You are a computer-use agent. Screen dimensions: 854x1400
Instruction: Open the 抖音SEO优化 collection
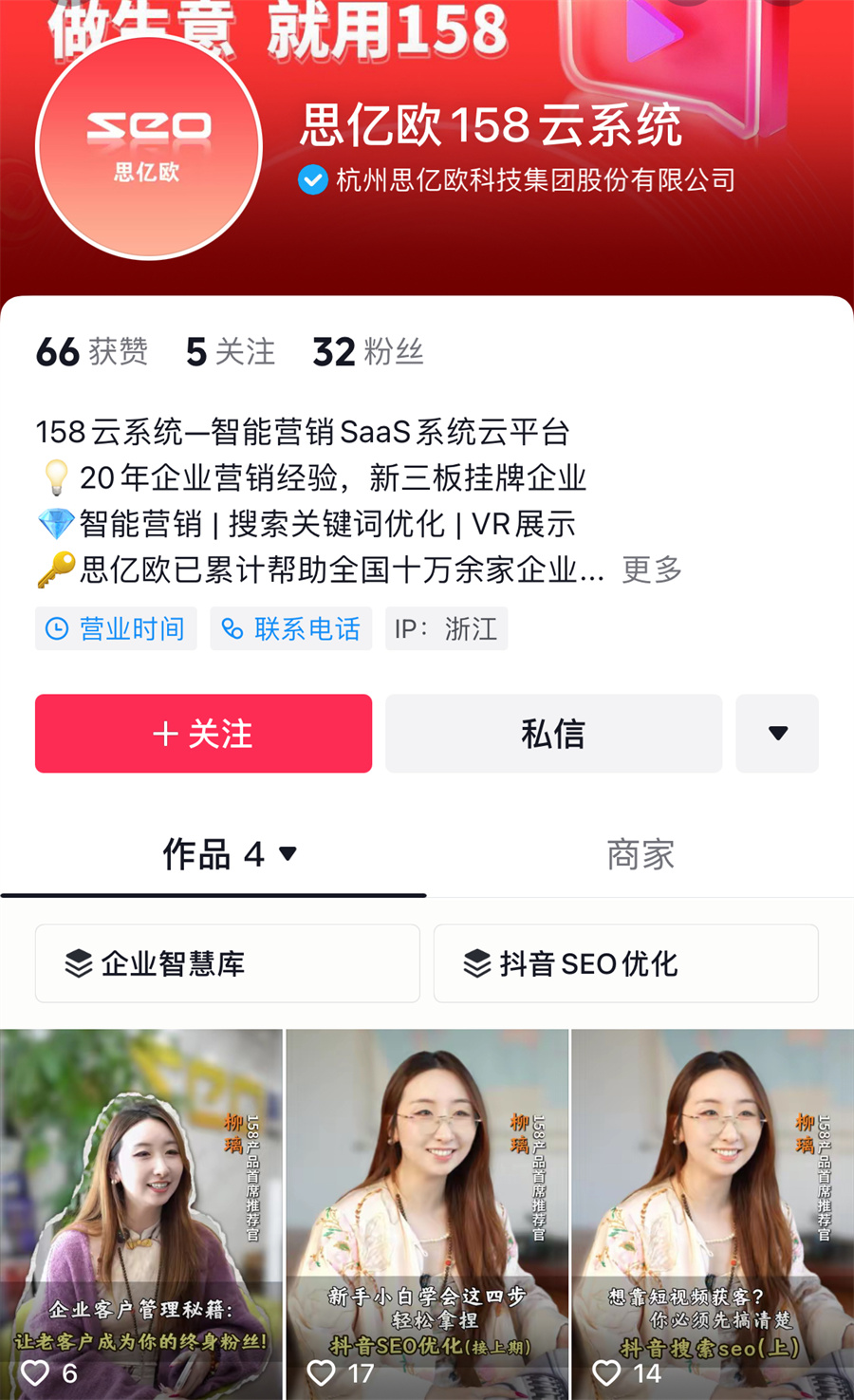tap(626, 963)
